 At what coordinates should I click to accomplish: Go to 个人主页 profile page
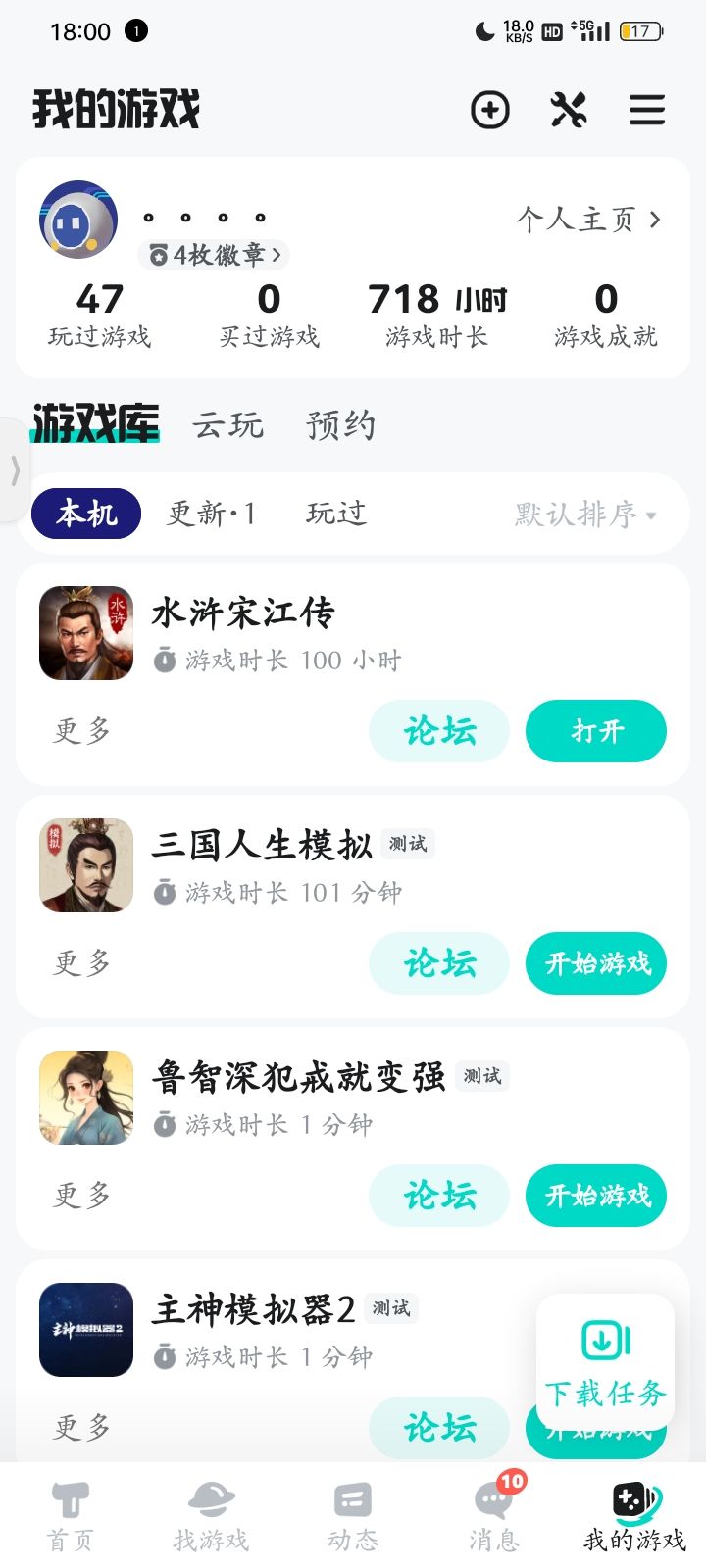point(588,220)
